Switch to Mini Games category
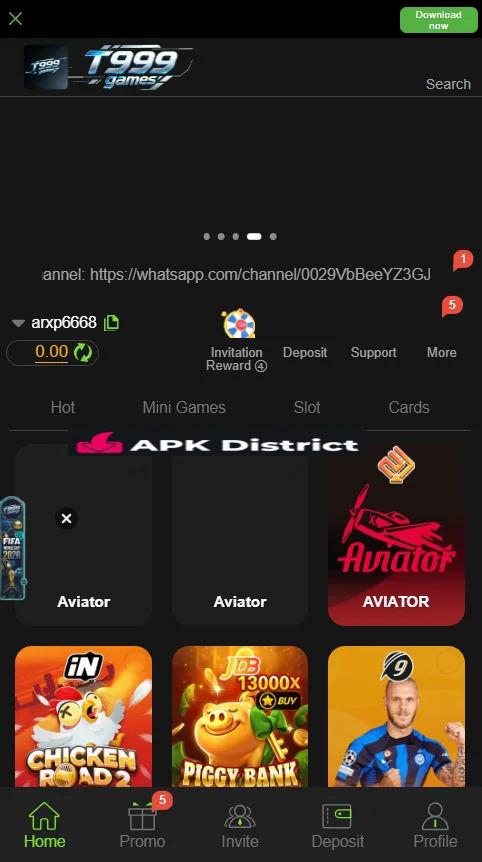Screen dimensions: 482x862 [184, 407]
